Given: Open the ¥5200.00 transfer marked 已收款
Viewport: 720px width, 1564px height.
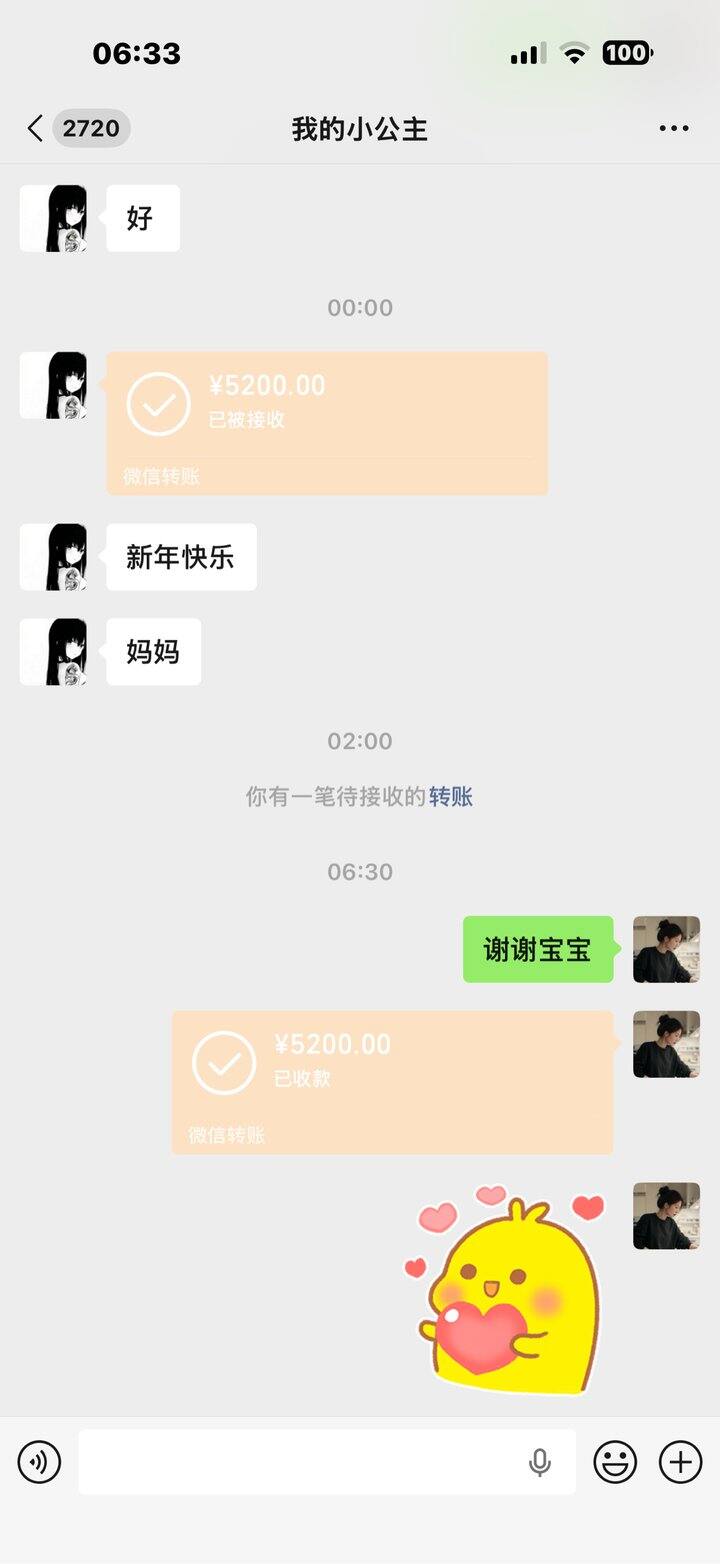Looking at the screenshot, I should (x=392, y=1081).
